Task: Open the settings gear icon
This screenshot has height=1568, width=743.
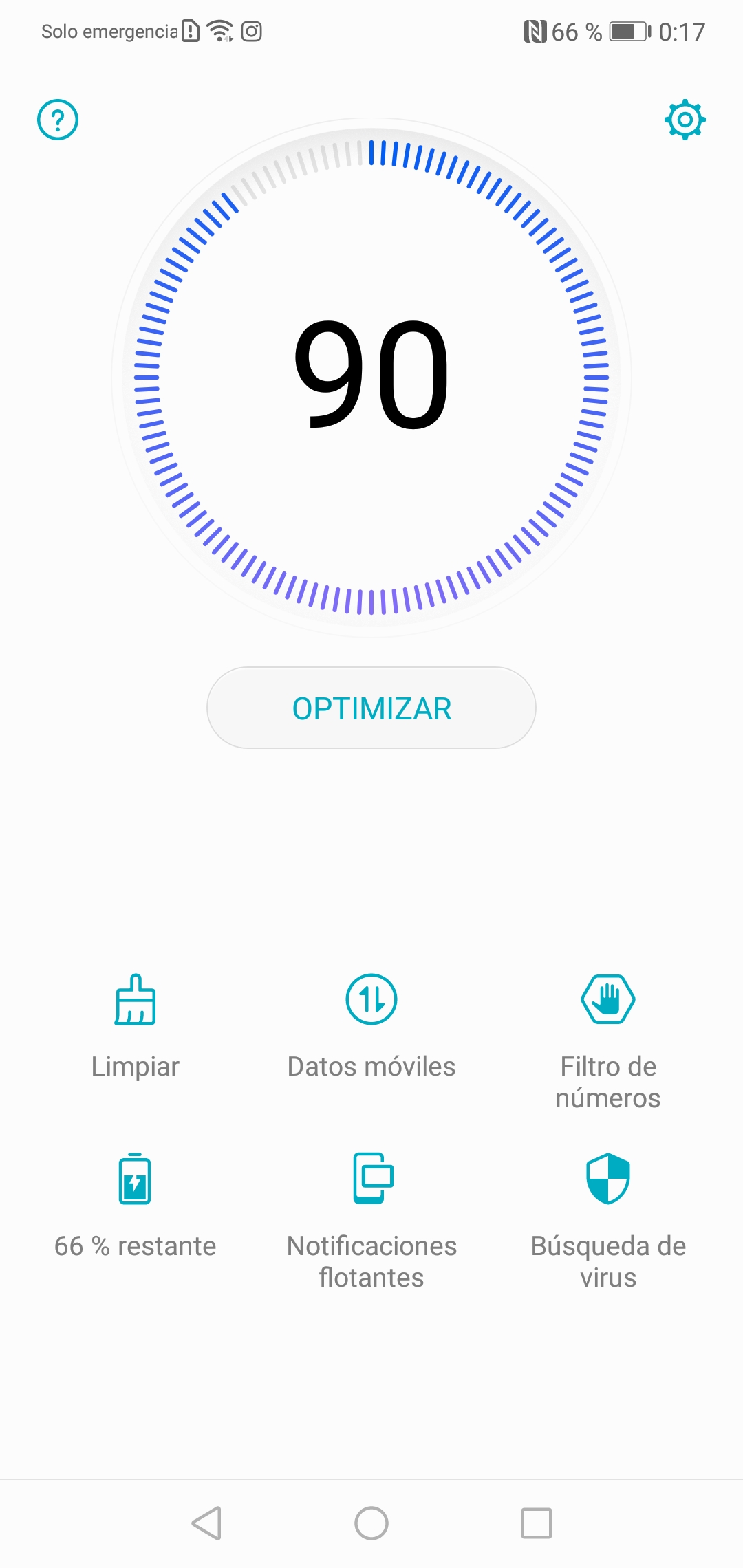Action: click(x=685, y=120)
